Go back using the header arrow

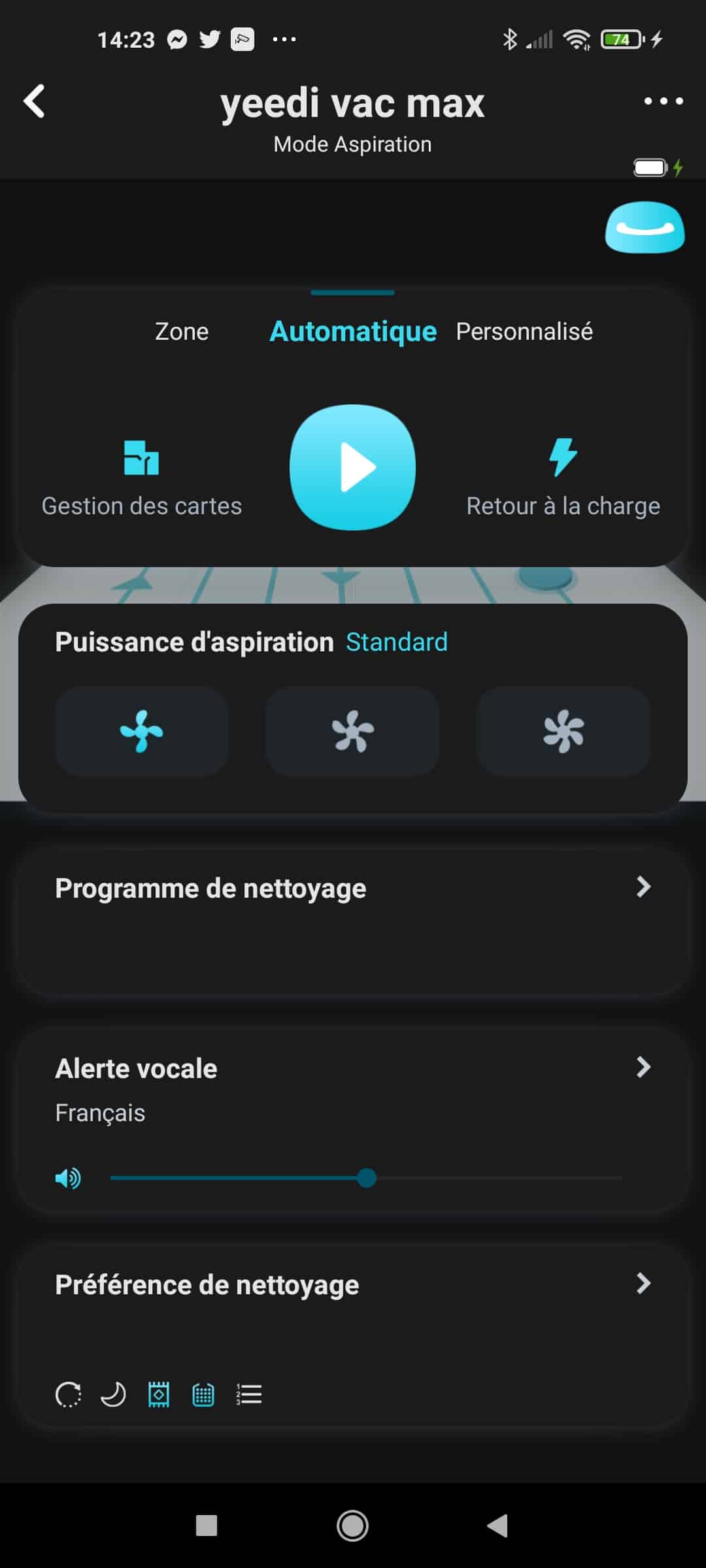pyautogui.click(x=34, y=101)
